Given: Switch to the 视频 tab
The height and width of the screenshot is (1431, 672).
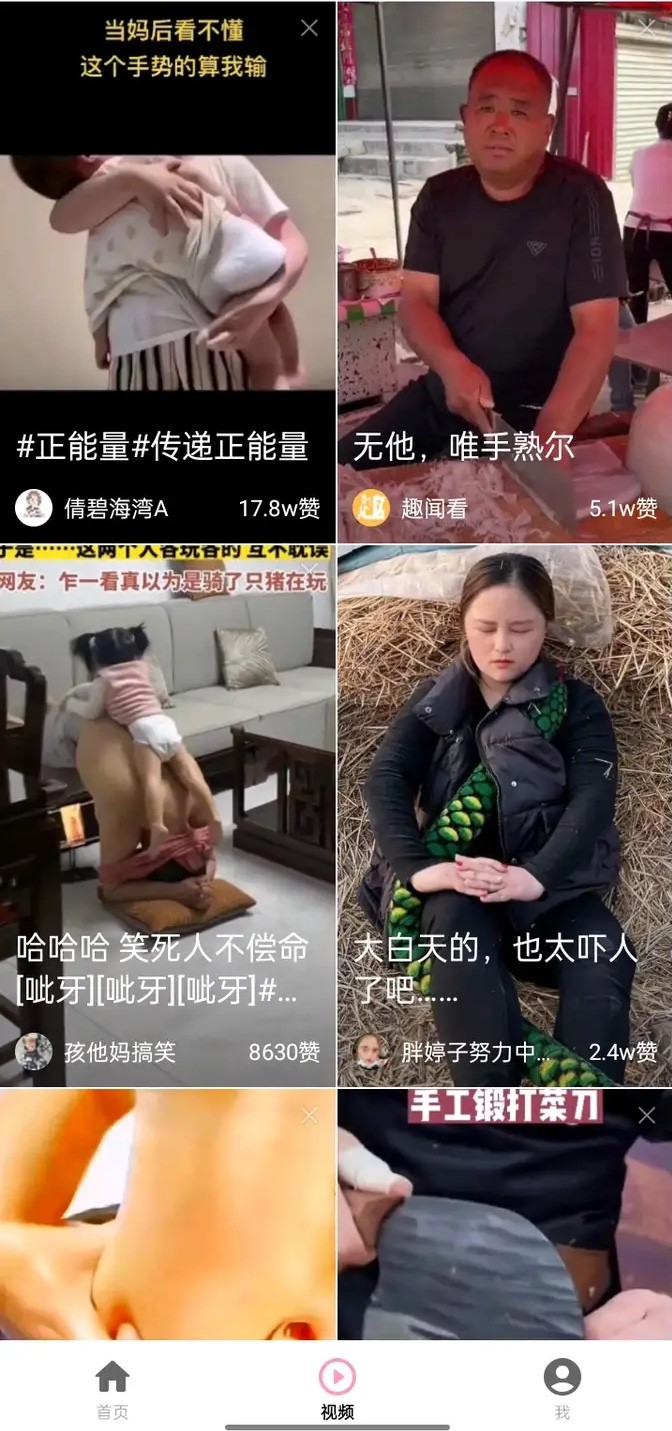Looking at the screenshot, I should click(x=337, y=1388).
